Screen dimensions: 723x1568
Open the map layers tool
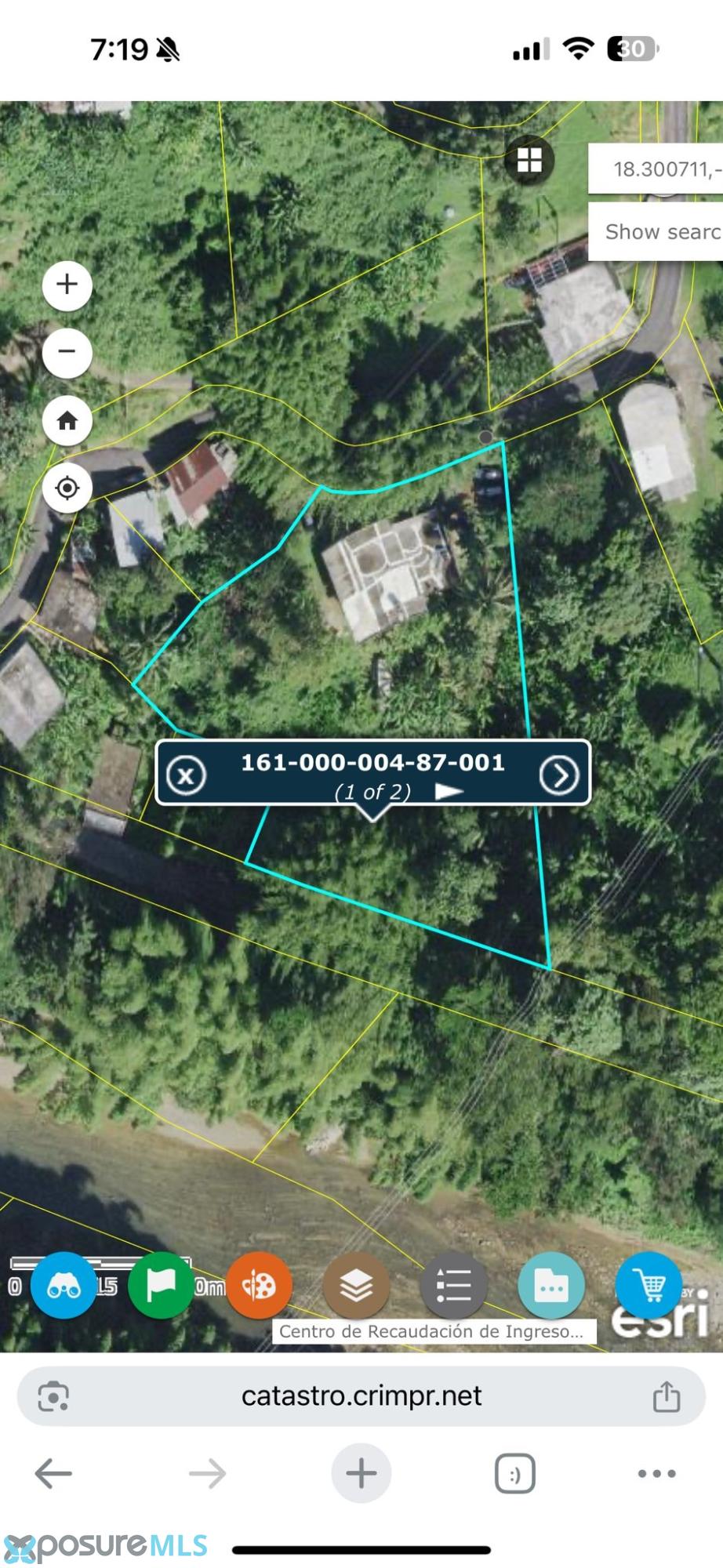(356, 1286)
